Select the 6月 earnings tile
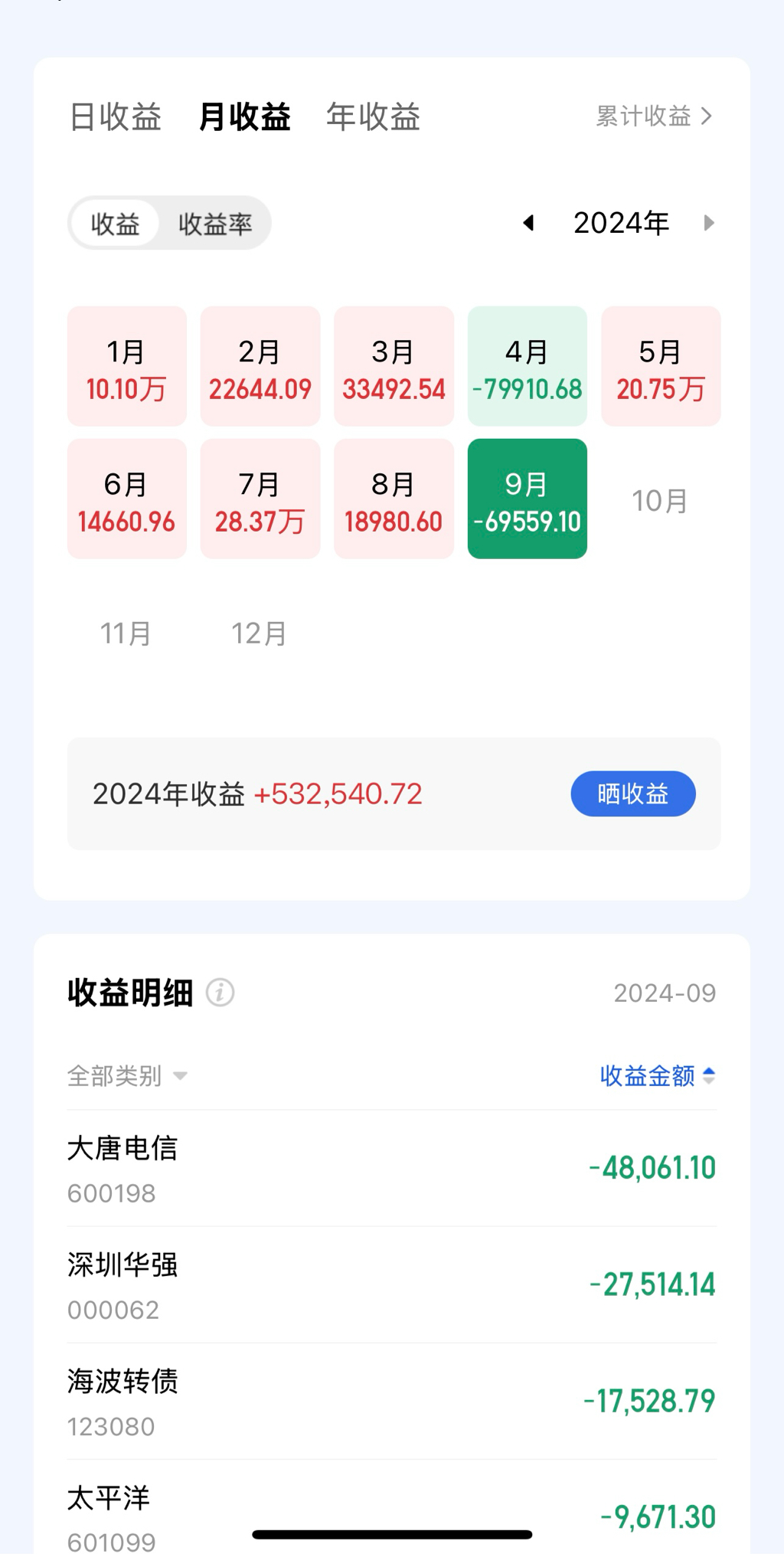Image resolution: width=784 pixels, height=1554 pixels. (127, 499)
